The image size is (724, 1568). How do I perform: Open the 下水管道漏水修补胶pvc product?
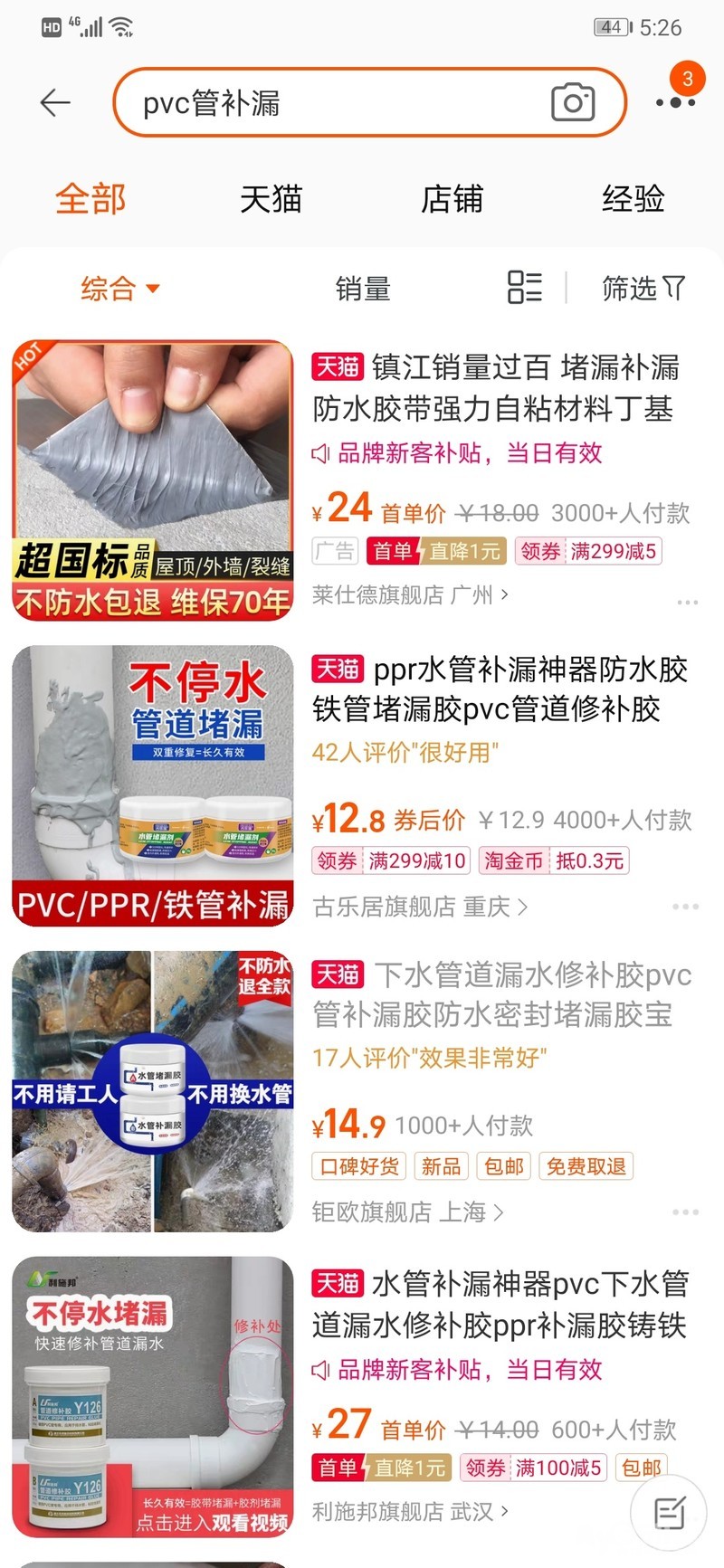[x=501, y=994]
